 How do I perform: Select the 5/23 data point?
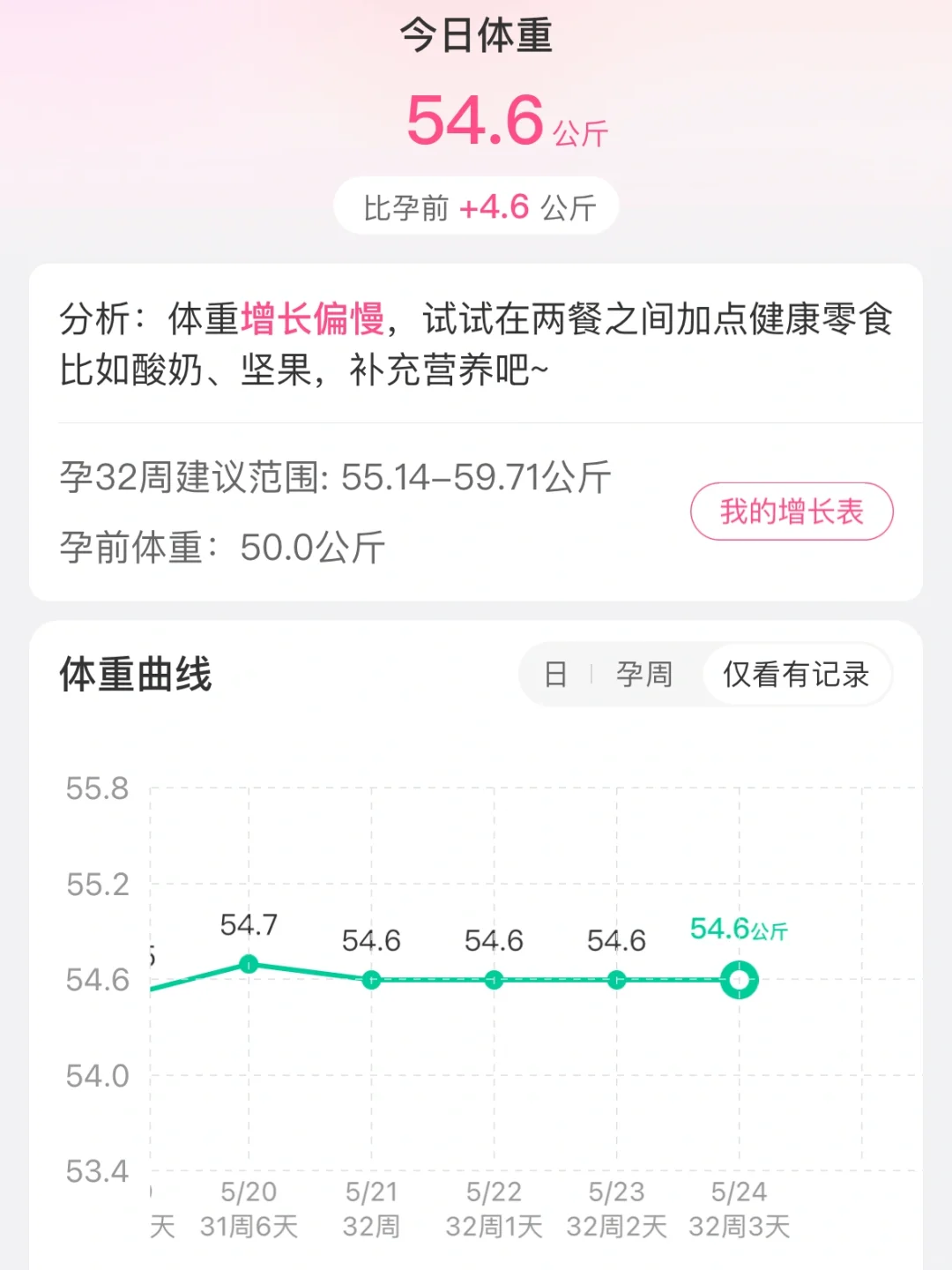pyautogui.click(x=616, y=980)
